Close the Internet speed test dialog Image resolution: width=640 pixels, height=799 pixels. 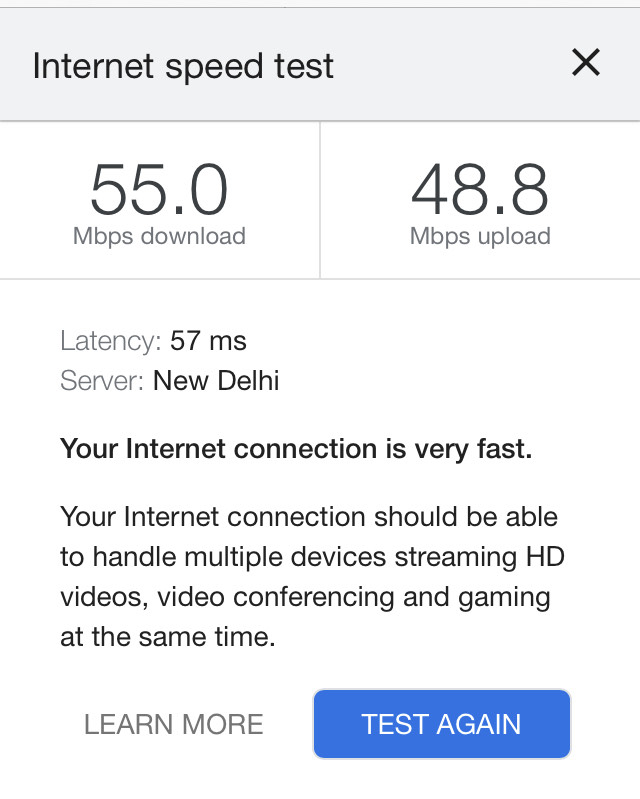[x=585, y=64]
